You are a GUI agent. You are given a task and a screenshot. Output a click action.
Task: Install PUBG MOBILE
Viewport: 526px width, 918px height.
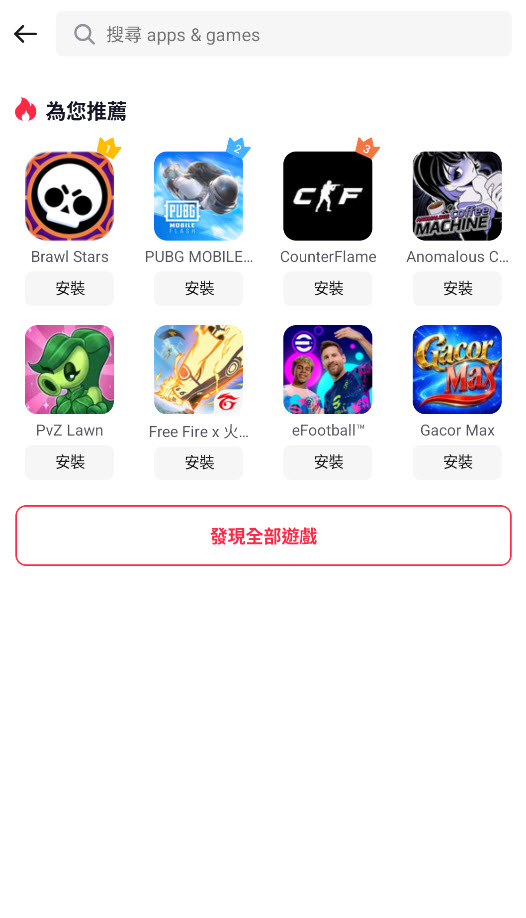[x=199, y=288]
